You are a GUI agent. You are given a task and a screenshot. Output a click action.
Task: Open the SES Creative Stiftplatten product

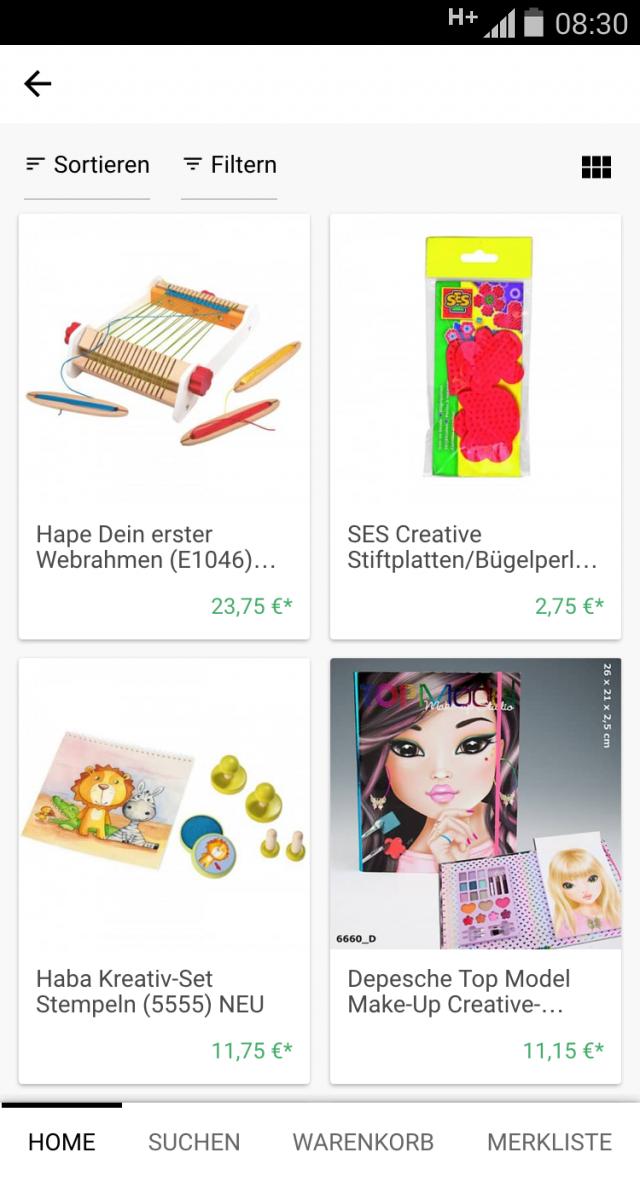pos(475,427)
